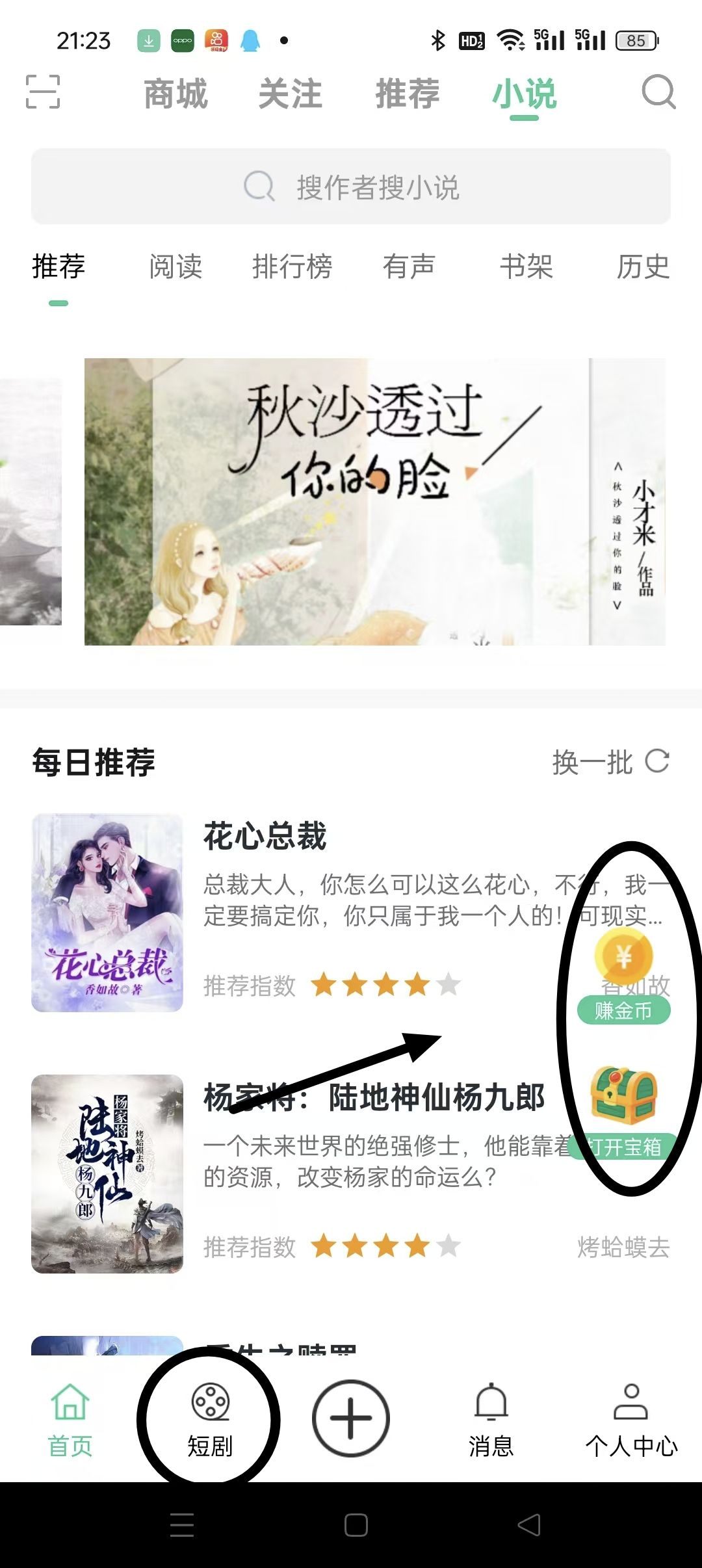Select the 排行榜 sub-tab

point(292,267)
